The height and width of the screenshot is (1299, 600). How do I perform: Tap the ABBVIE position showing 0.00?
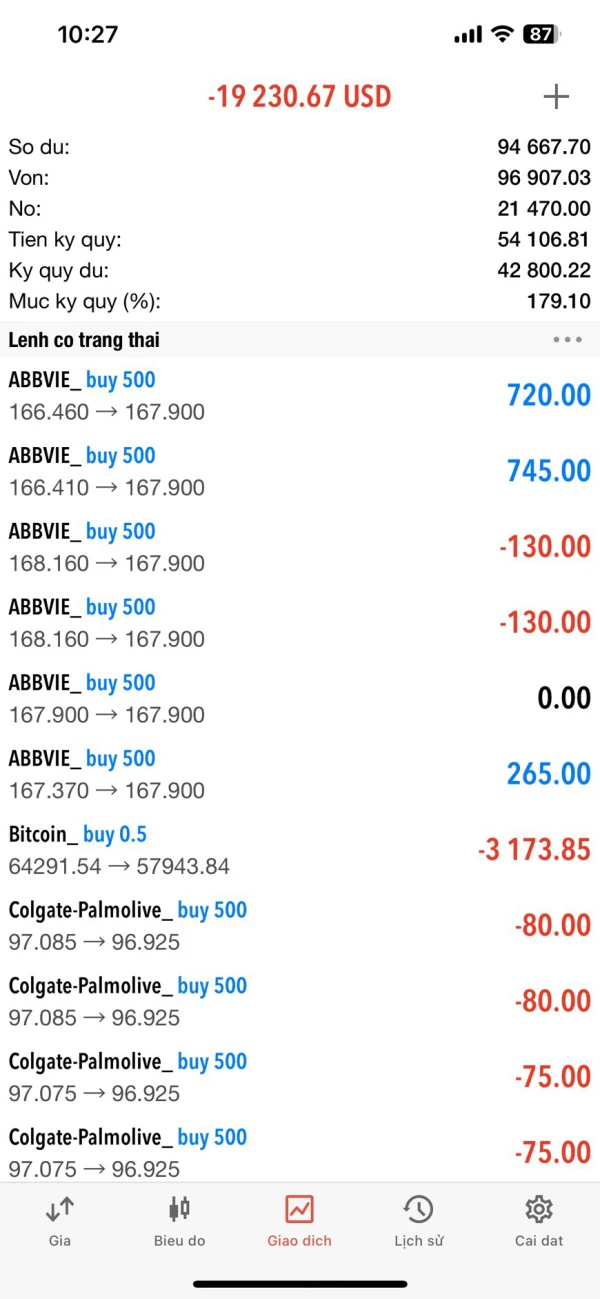pyautogui.click(x=300, y=698)
